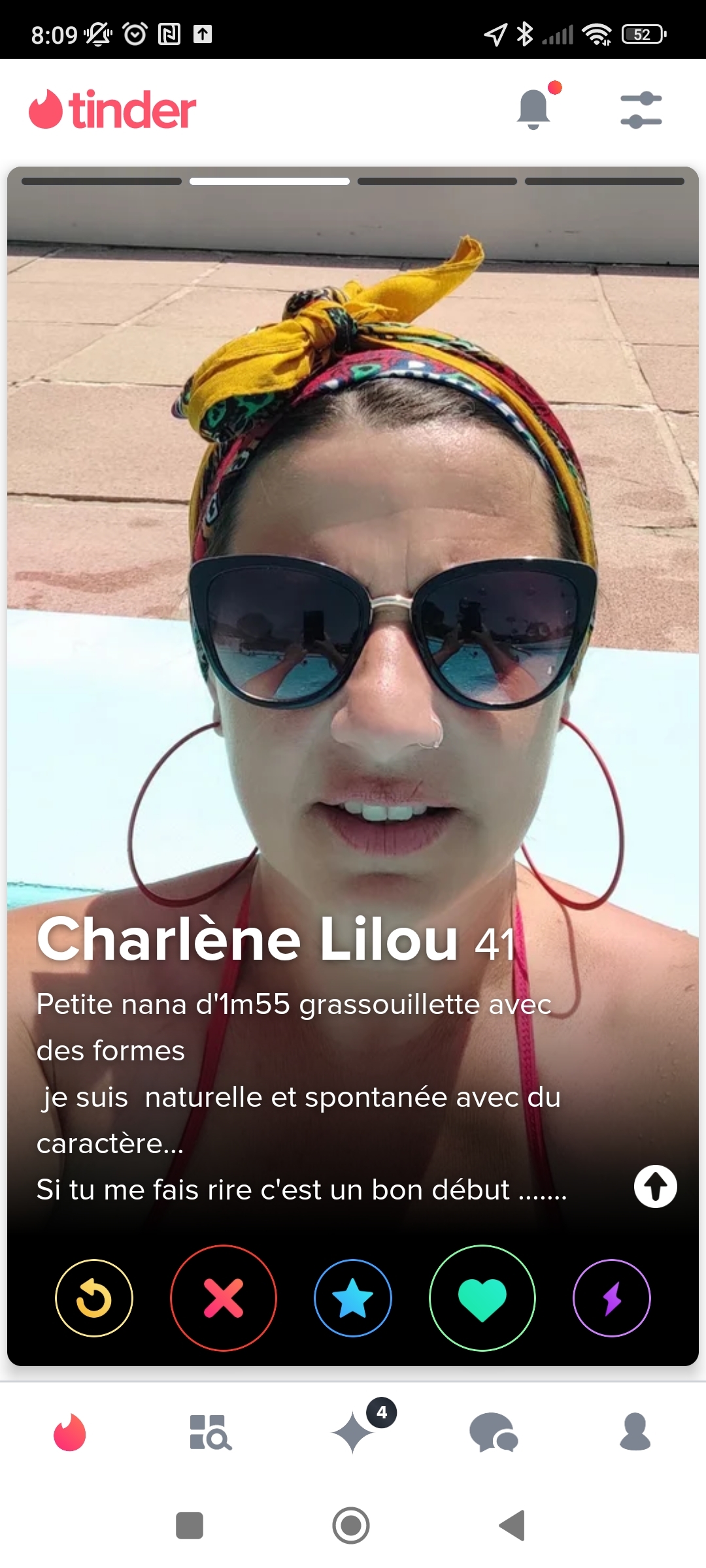The width and height of the screenshot is (706, 1568).
Task: Go to my profile tab
Action: click(635, 1433)
